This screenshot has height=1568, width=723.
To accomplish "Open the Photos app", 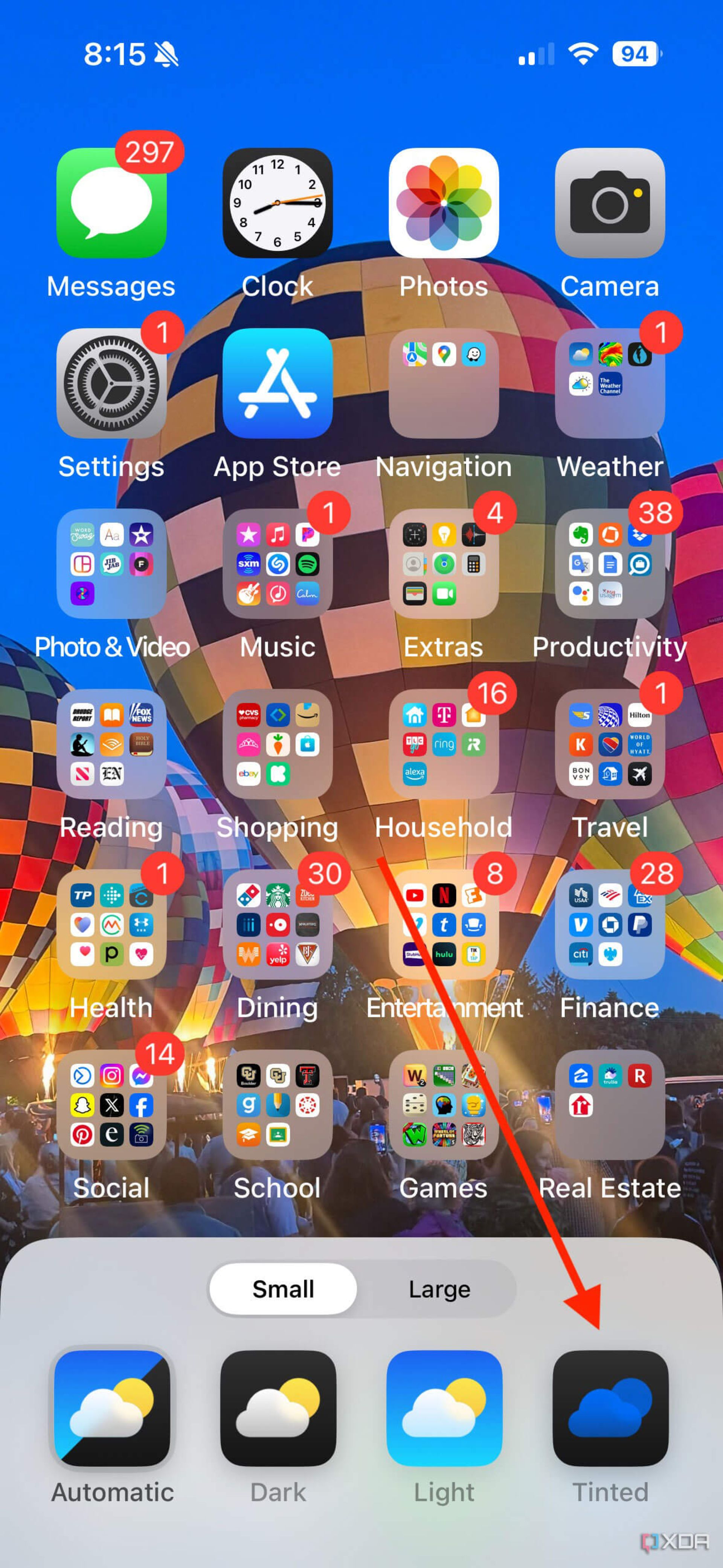I will coord(444,203).
